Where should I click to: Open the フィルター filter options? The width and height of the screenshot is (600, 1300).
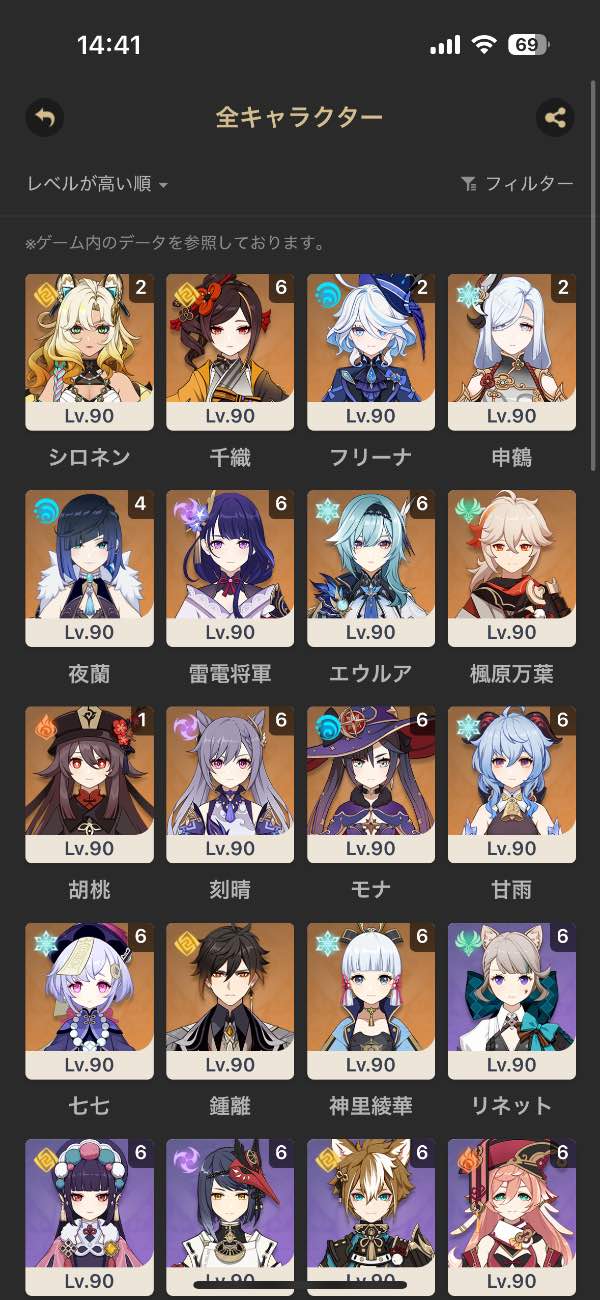pos(517,184)
